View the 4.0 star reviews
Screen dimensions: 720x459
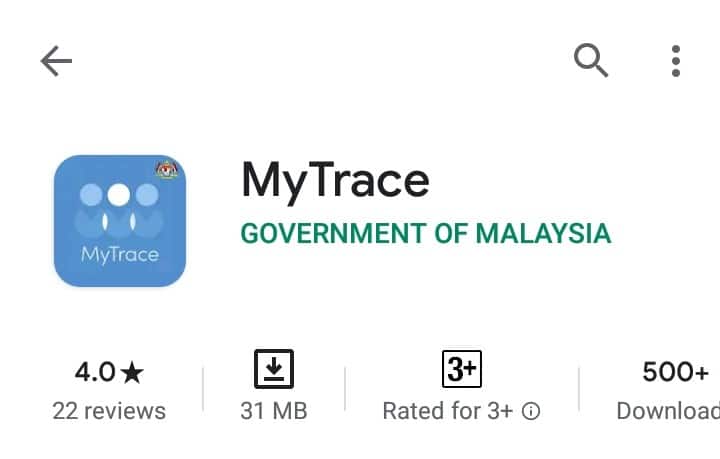pyautogui.click(x=109, y=390)
